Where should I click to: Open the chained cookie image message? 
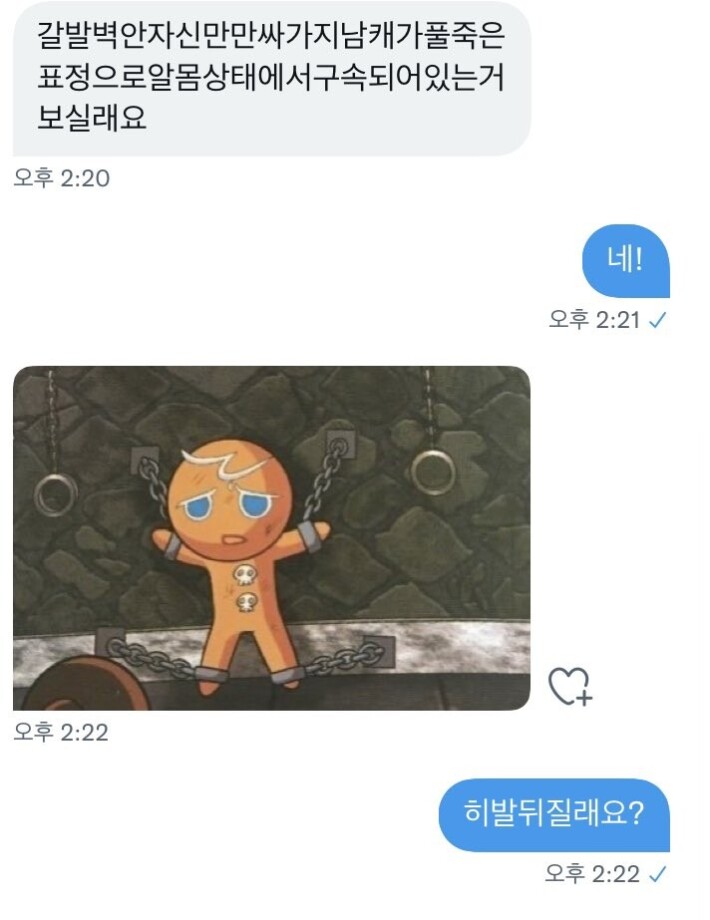click(x=271, y=538)
